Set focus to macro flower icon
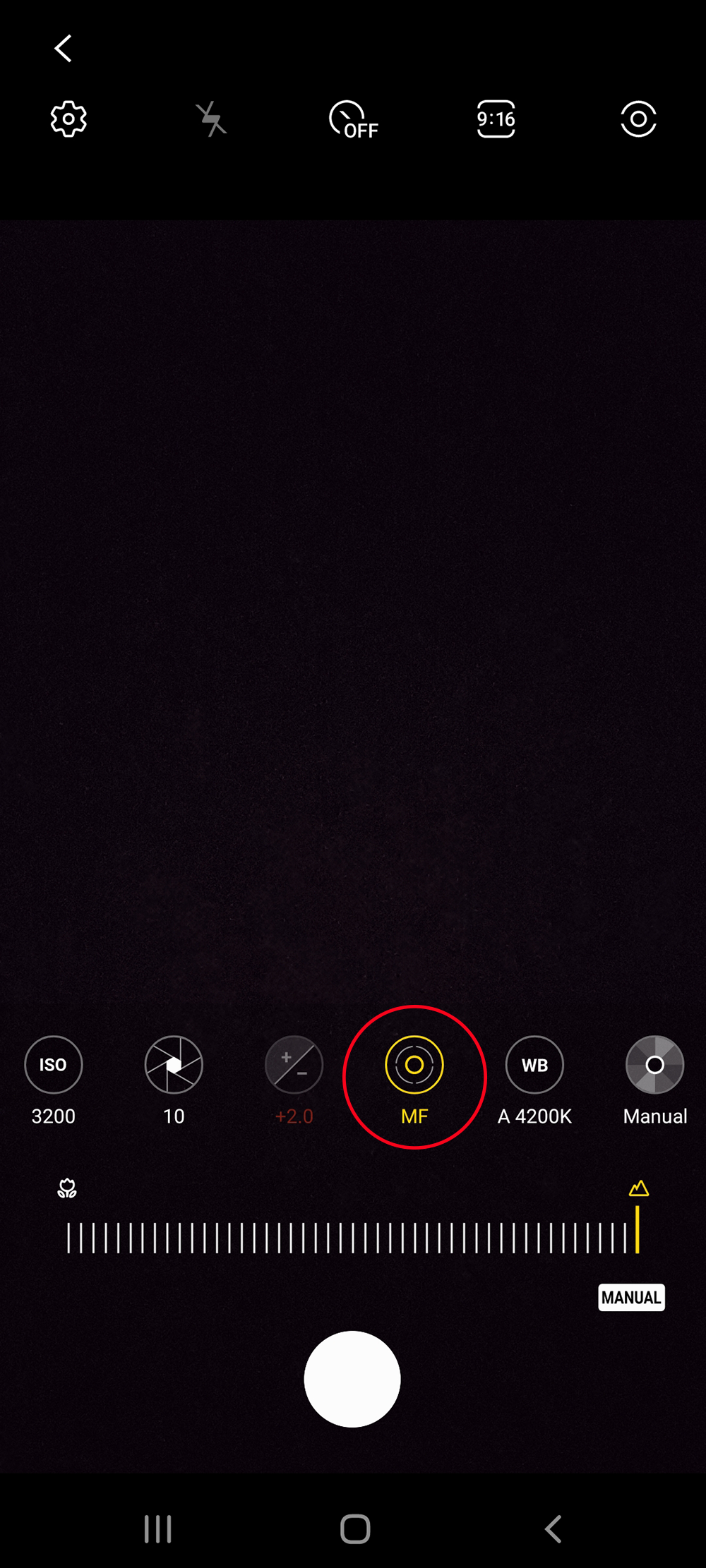 coord(67,1188)
